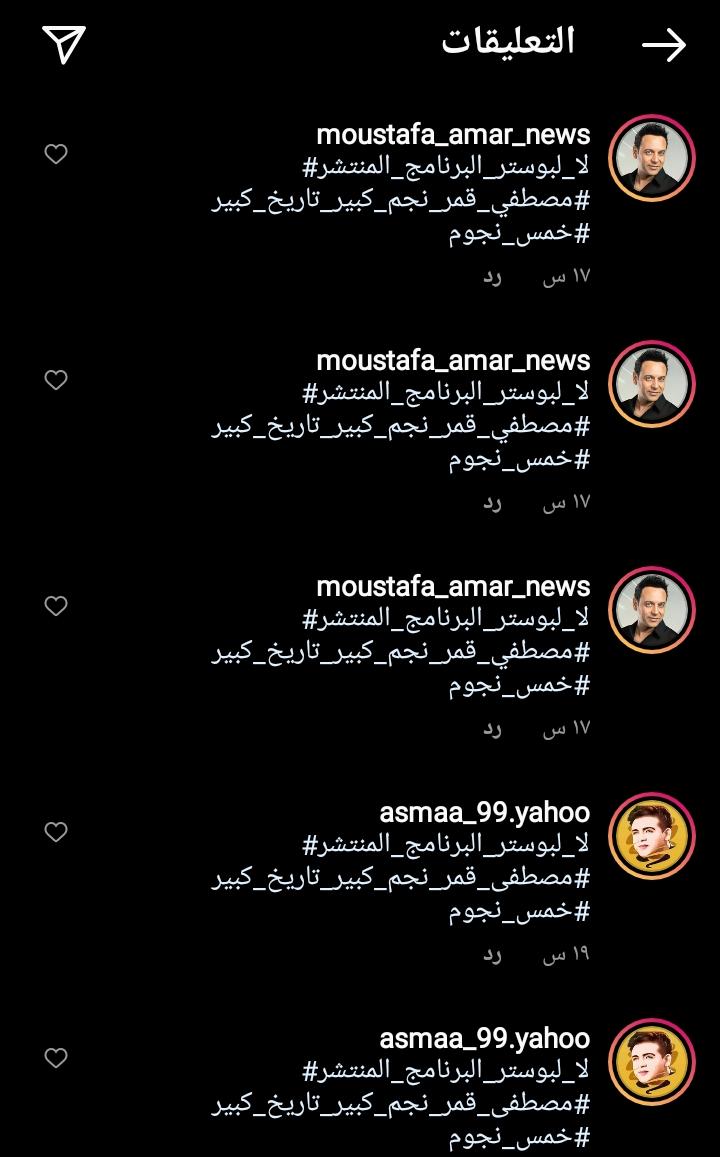Reply to the first moustafa_amar_news comment
The width and height of the screenshot is (720, 1157).
point(491,276)
